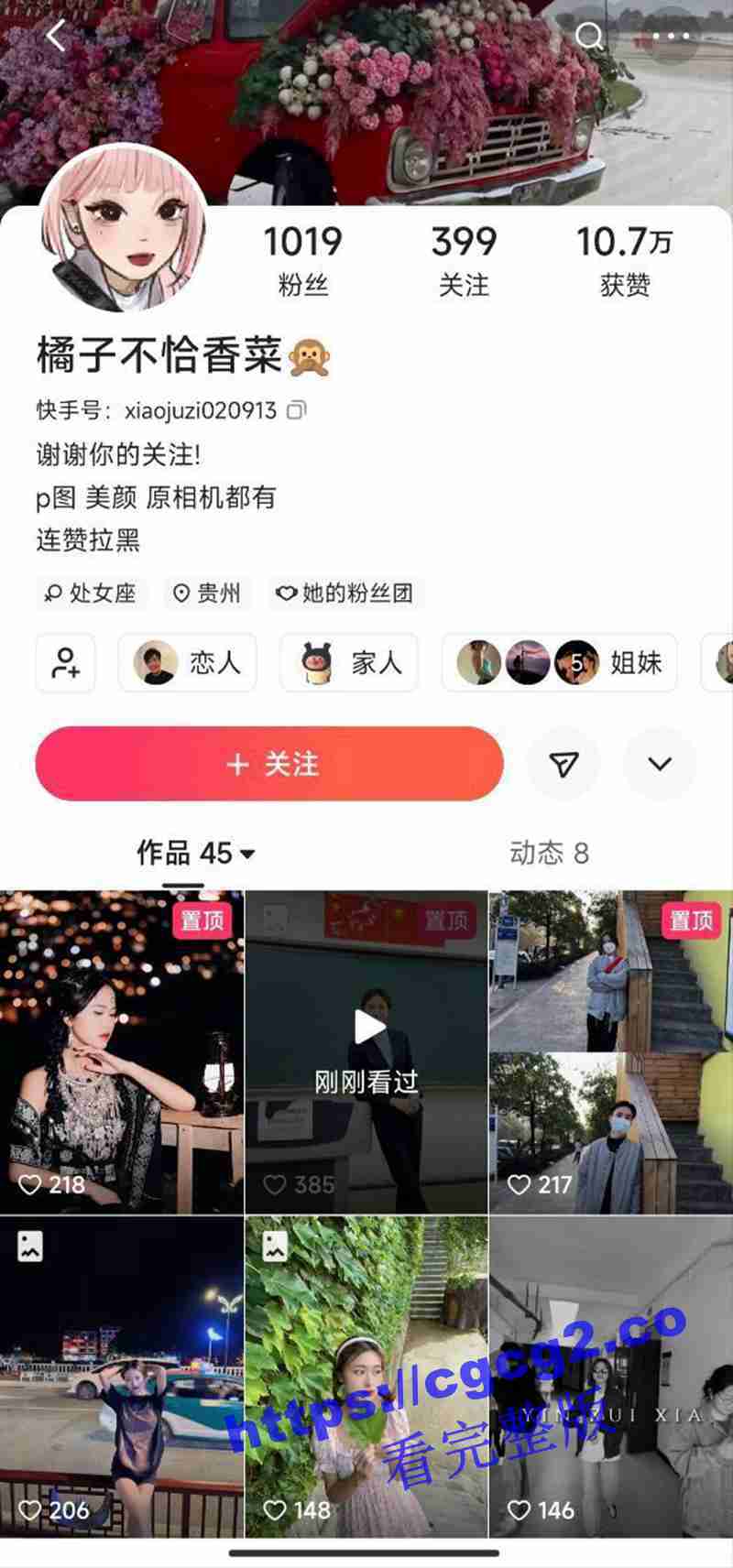Go back using the top-left arrow
The height and width of the screenshot is (1568, 733).
click(57, 37)
